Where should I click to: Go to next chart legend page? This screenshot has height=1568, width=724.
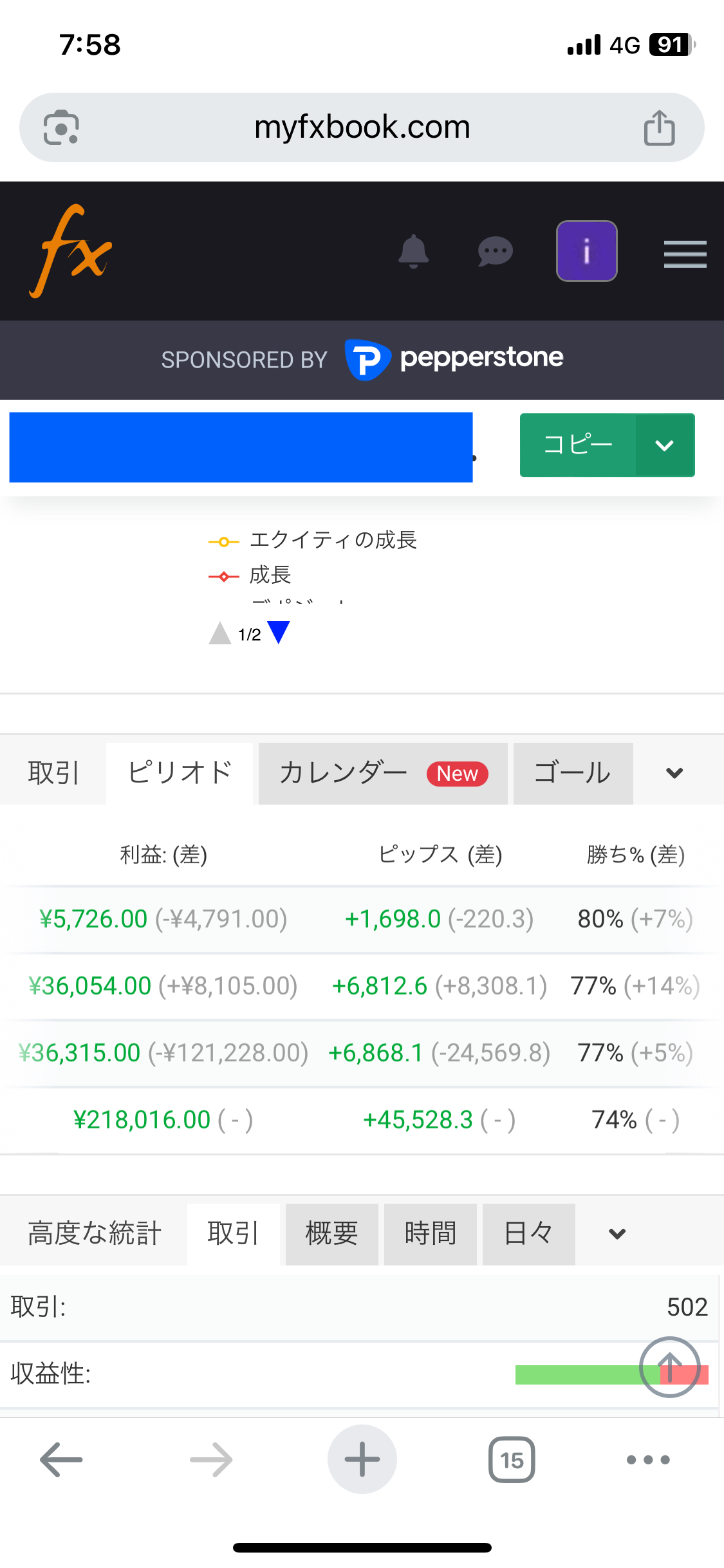click(279, 633)
